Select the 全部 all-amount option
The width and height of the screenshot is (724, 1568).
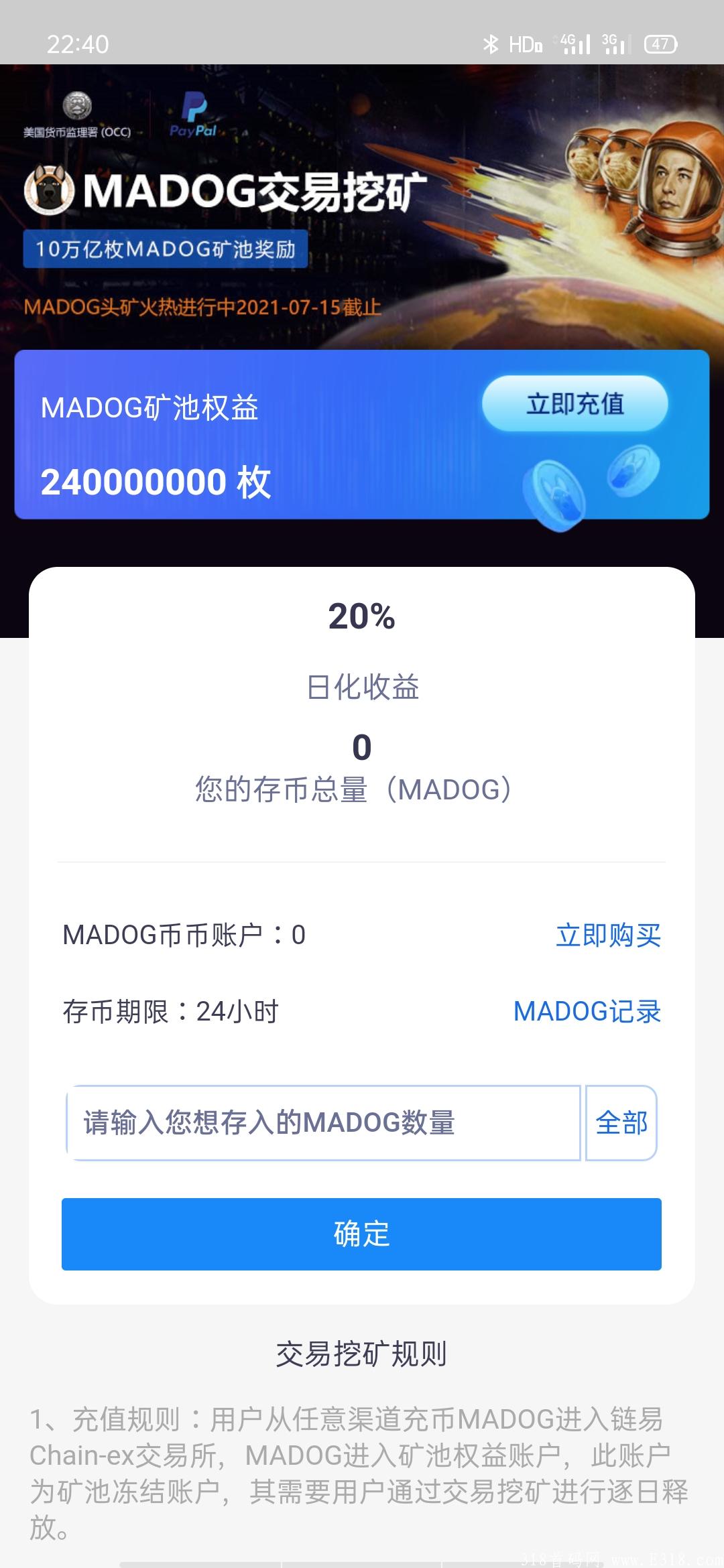coord(620,1122)
